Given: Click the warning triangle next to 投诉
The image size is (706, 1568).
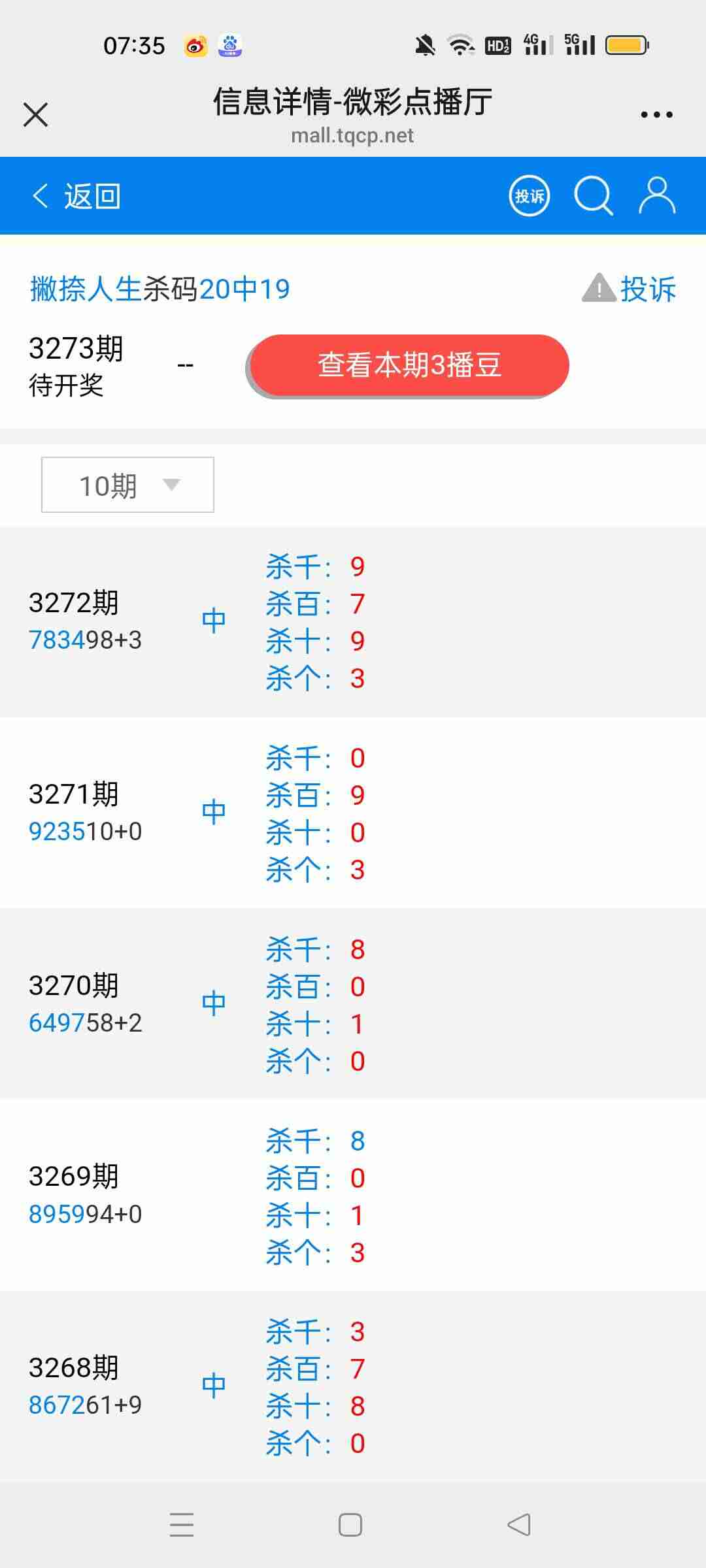Looking at the screenshot, I should click(599, 289).
